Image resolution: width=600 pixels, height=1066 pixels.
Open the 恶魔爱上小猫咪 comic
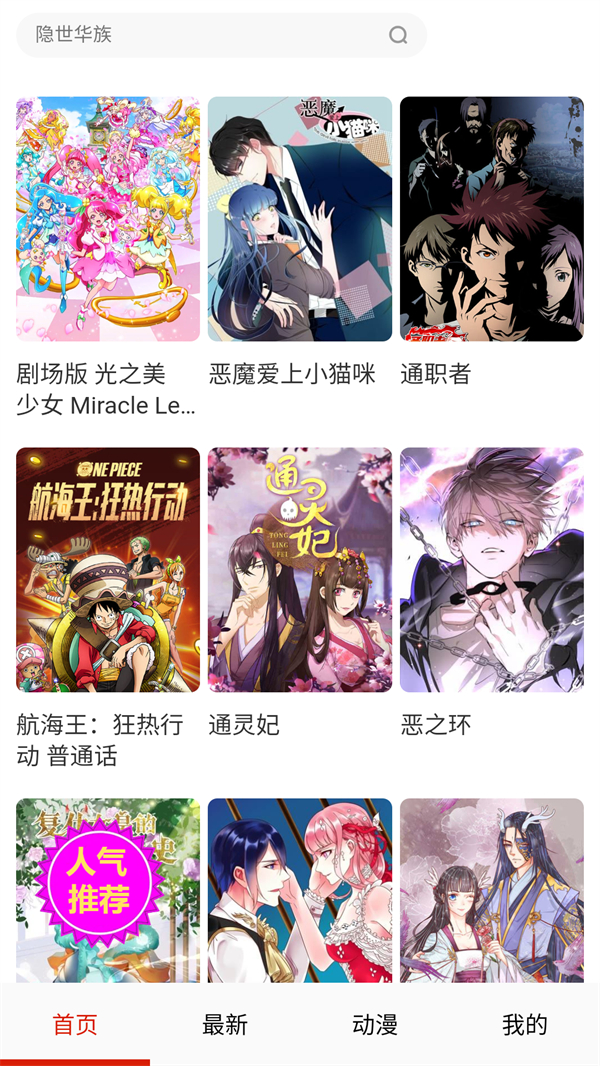pos(300,219)
